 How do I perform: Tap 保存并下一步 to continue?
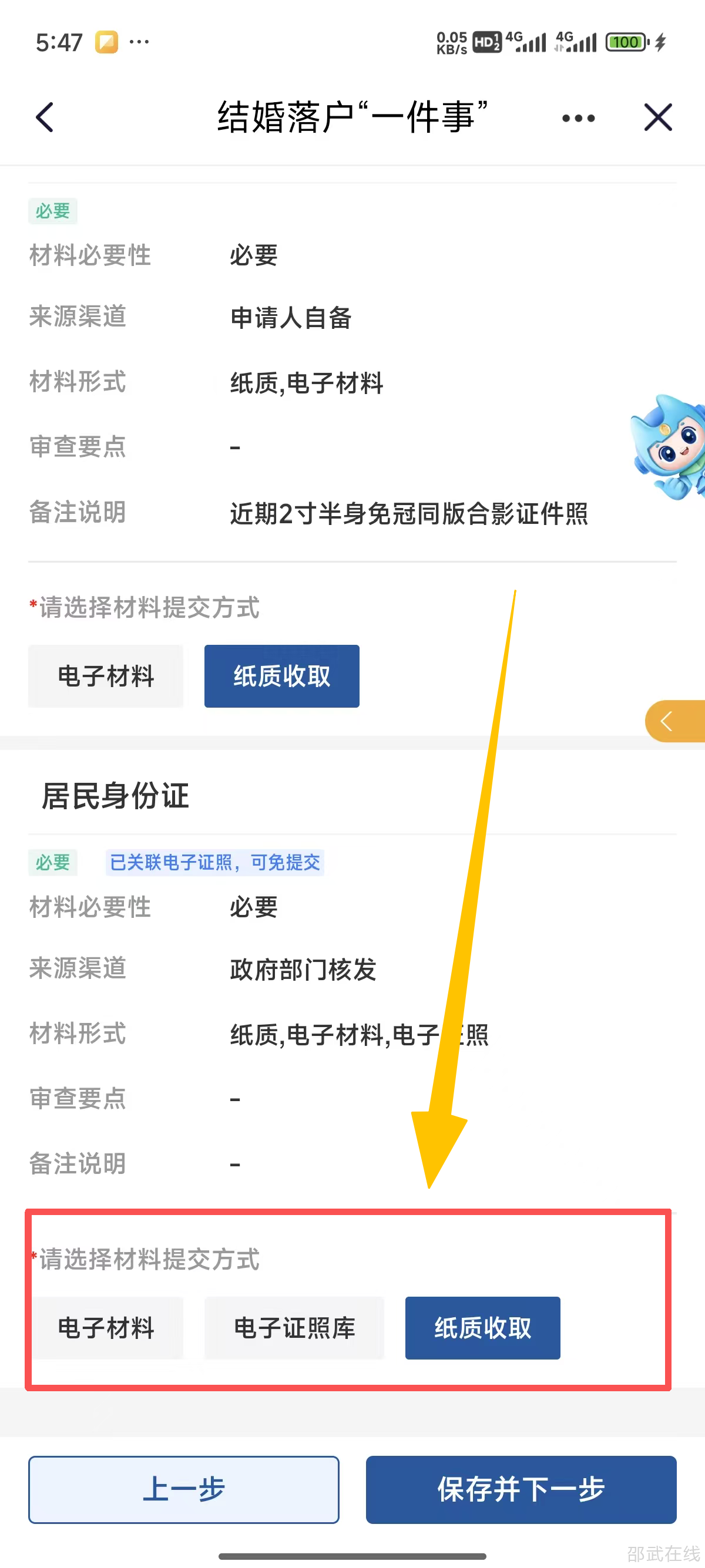[x=521, y=1489]
